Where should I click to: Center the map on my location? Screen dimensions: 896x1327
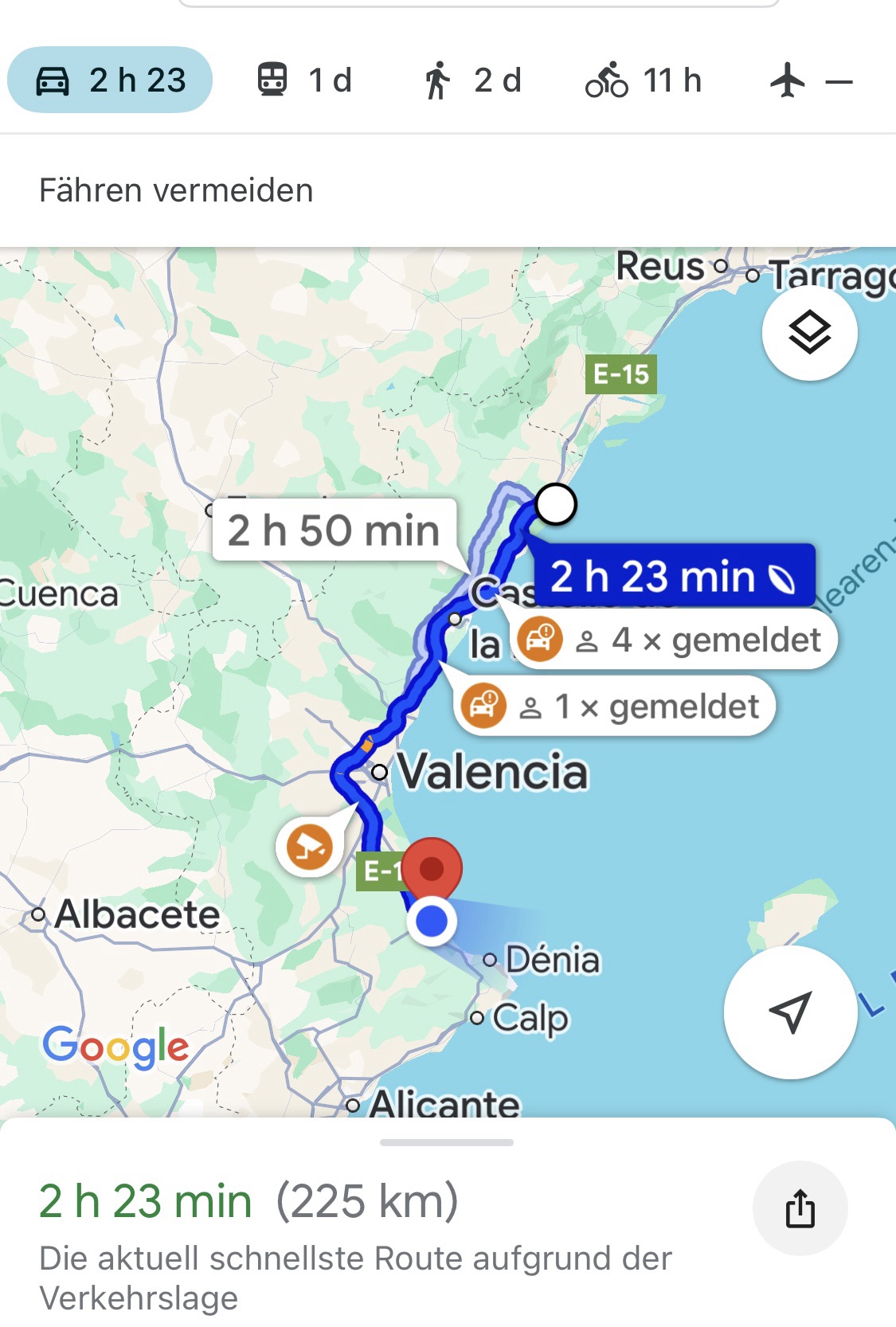(x=790, y=1012)
